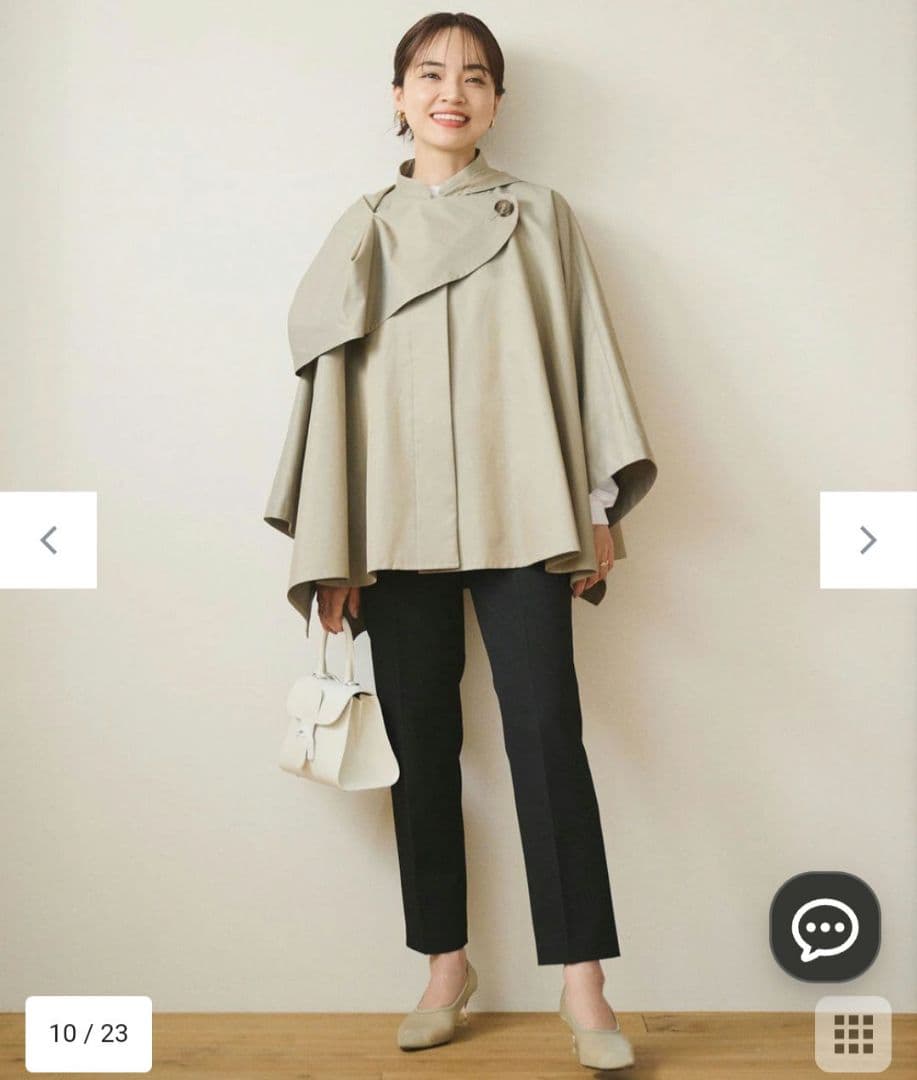Open the chat support bubble
The width and height of the screenshot is (917, 1080).
pos(825,927)
